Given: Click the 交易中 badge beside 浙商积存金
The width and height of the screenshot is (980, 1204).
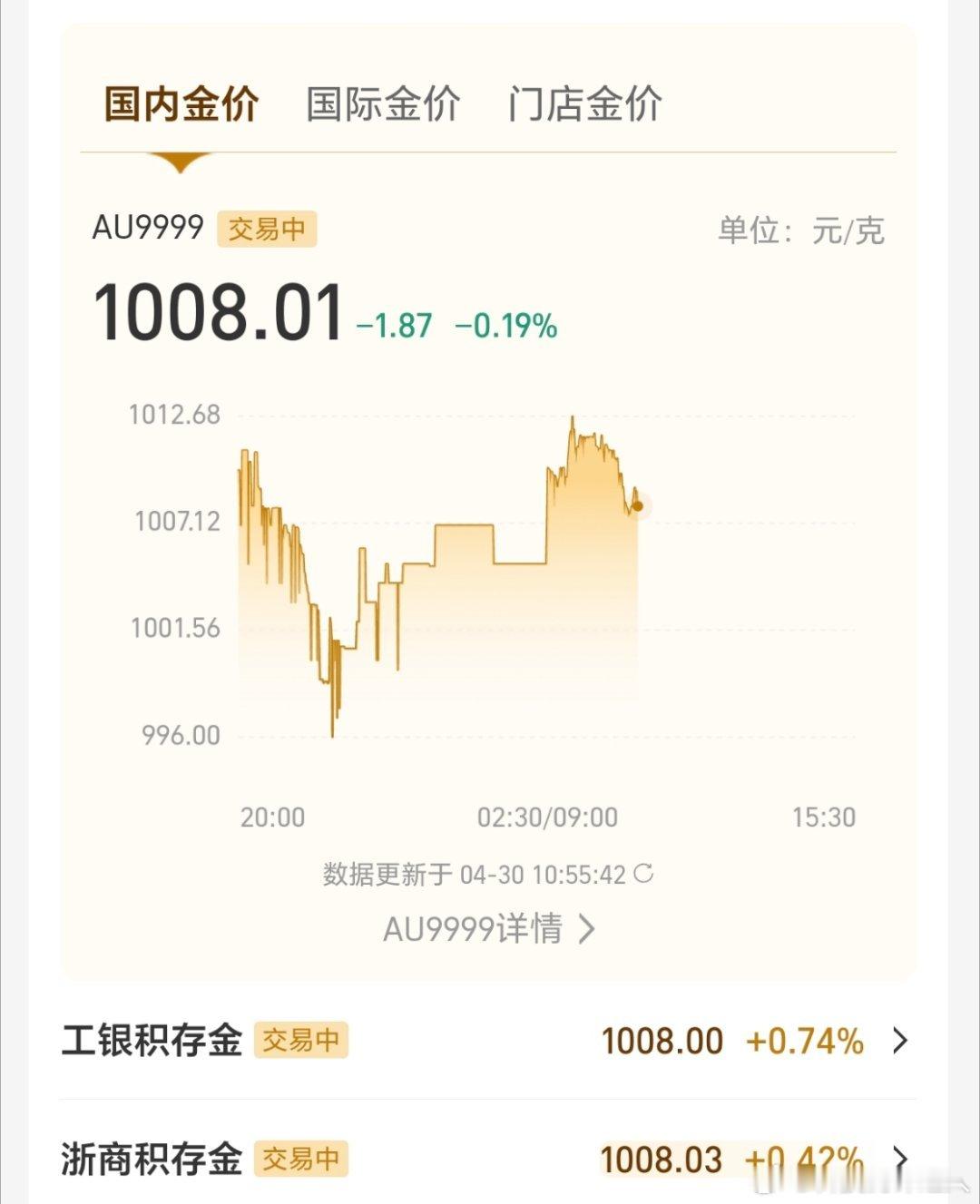Looking at the screenshot, I should (x=302, y=1159).
